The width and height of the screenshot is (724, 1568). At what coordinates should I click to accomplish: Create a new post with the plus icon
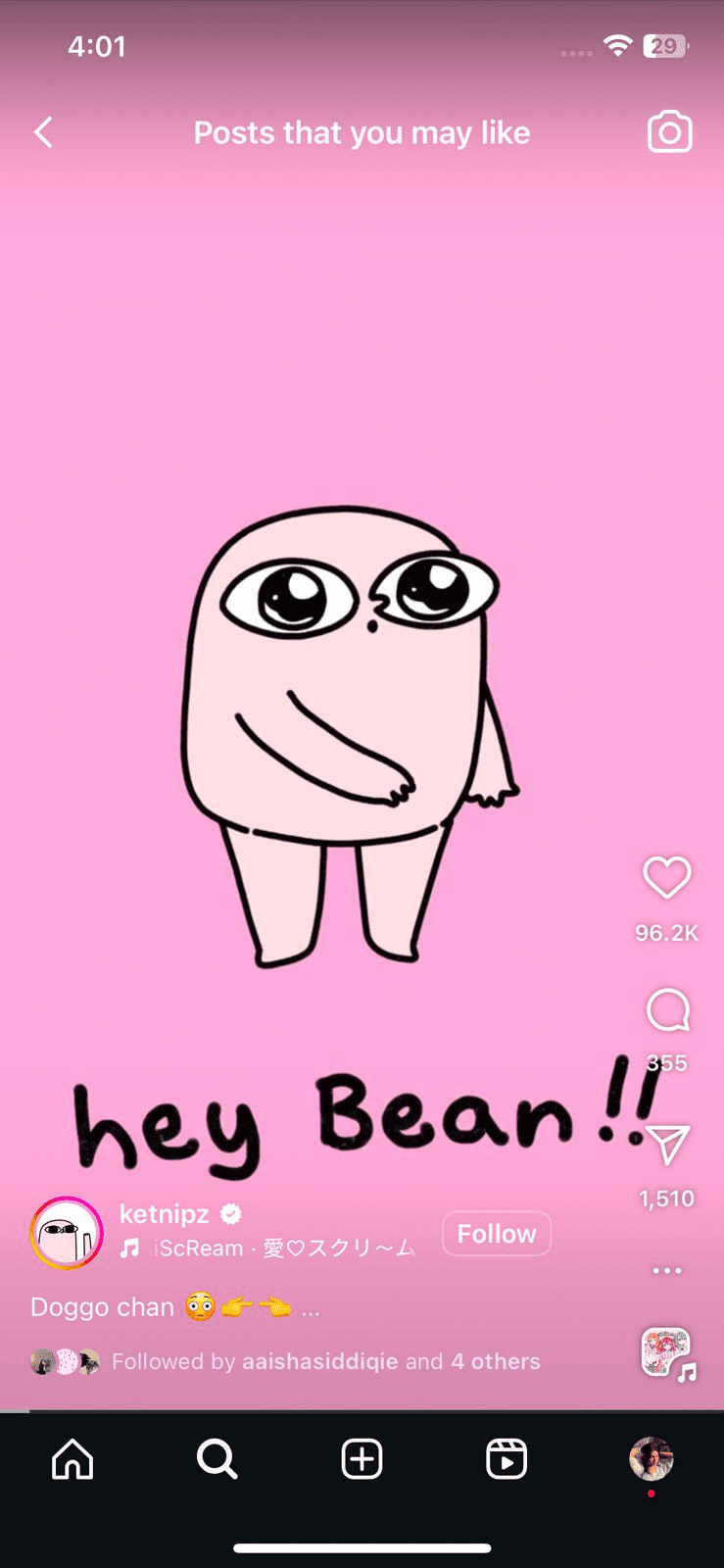pyautogui.click(x=362, y=1458)
